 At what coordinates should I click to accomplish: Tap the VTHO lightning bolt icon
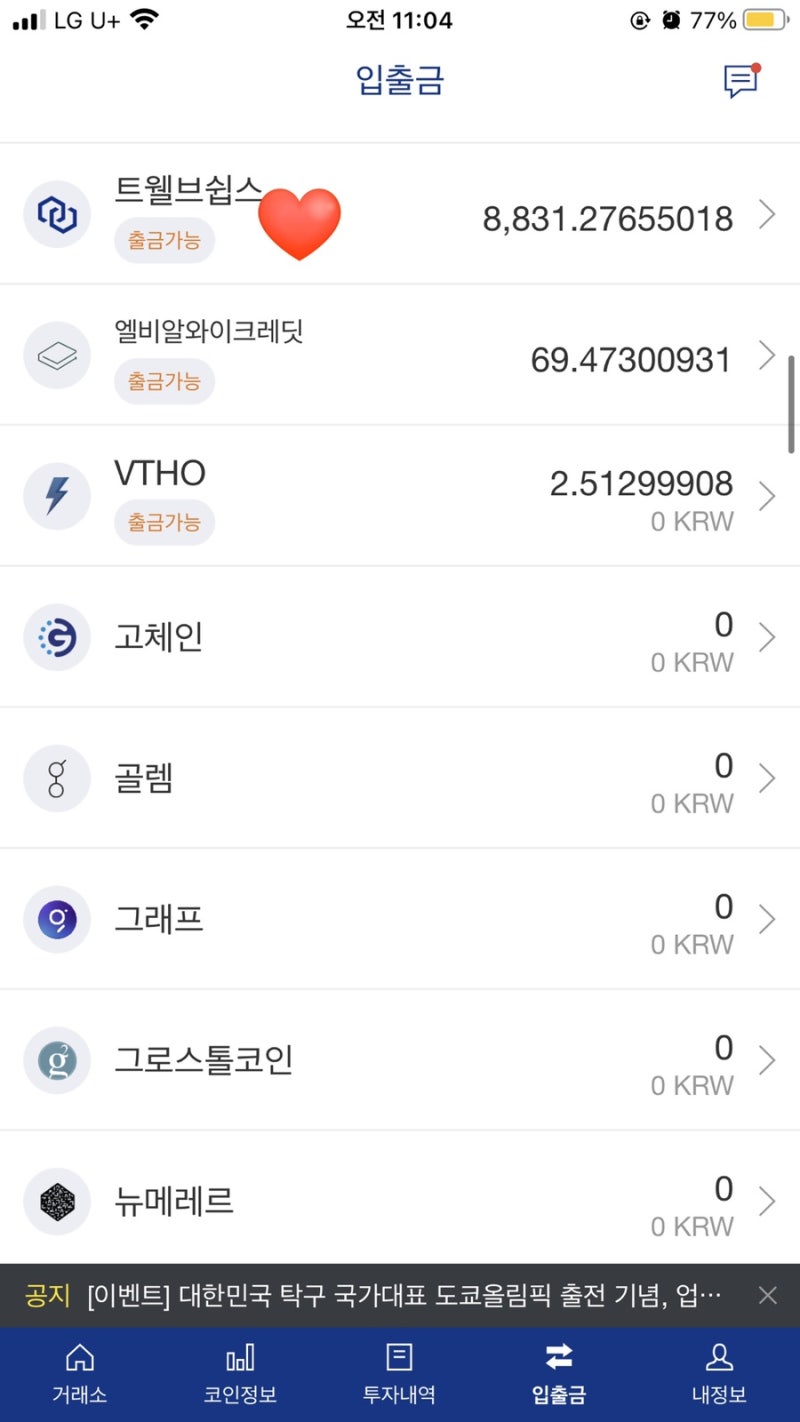tap(57, 496)
